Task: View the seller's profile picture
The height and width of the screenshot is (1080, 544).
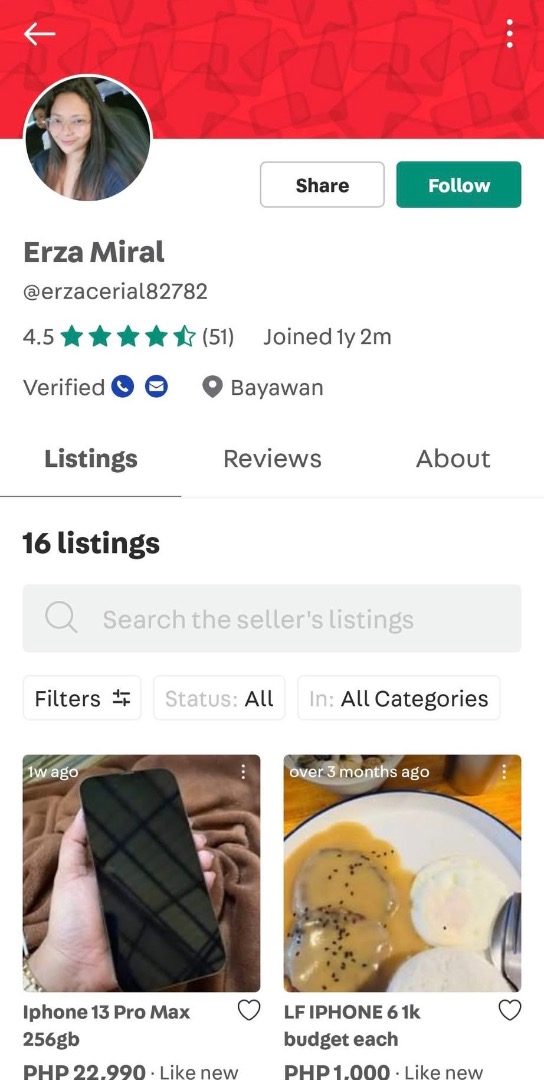Action: tap(87, 138)
